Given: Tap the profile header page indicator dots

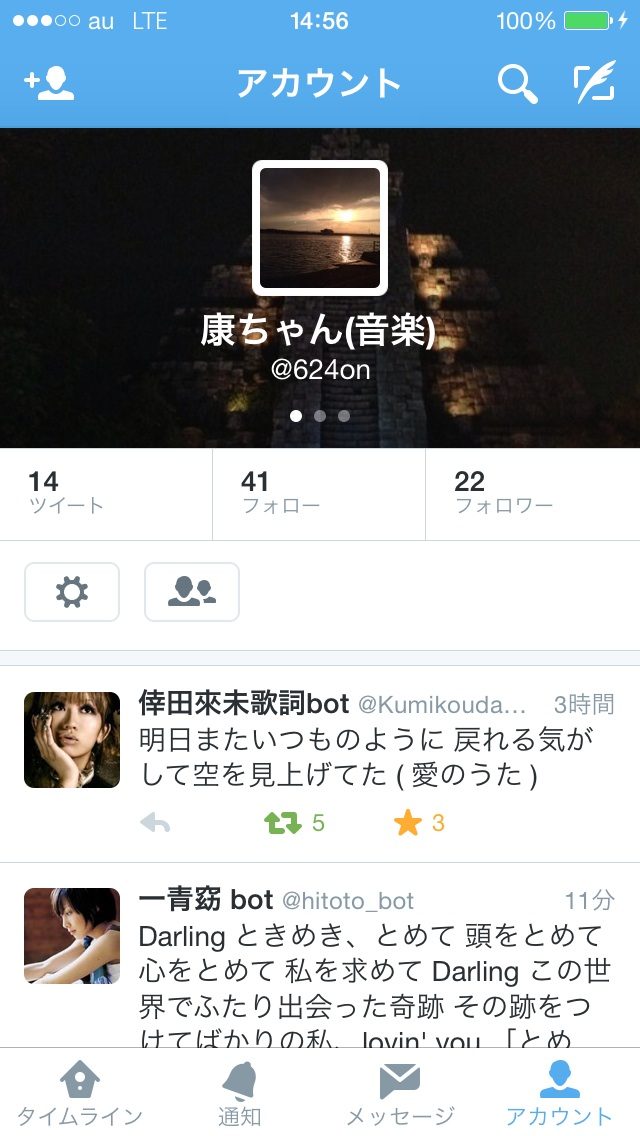Looking at the screenshot, I should (x=320, y=416).
